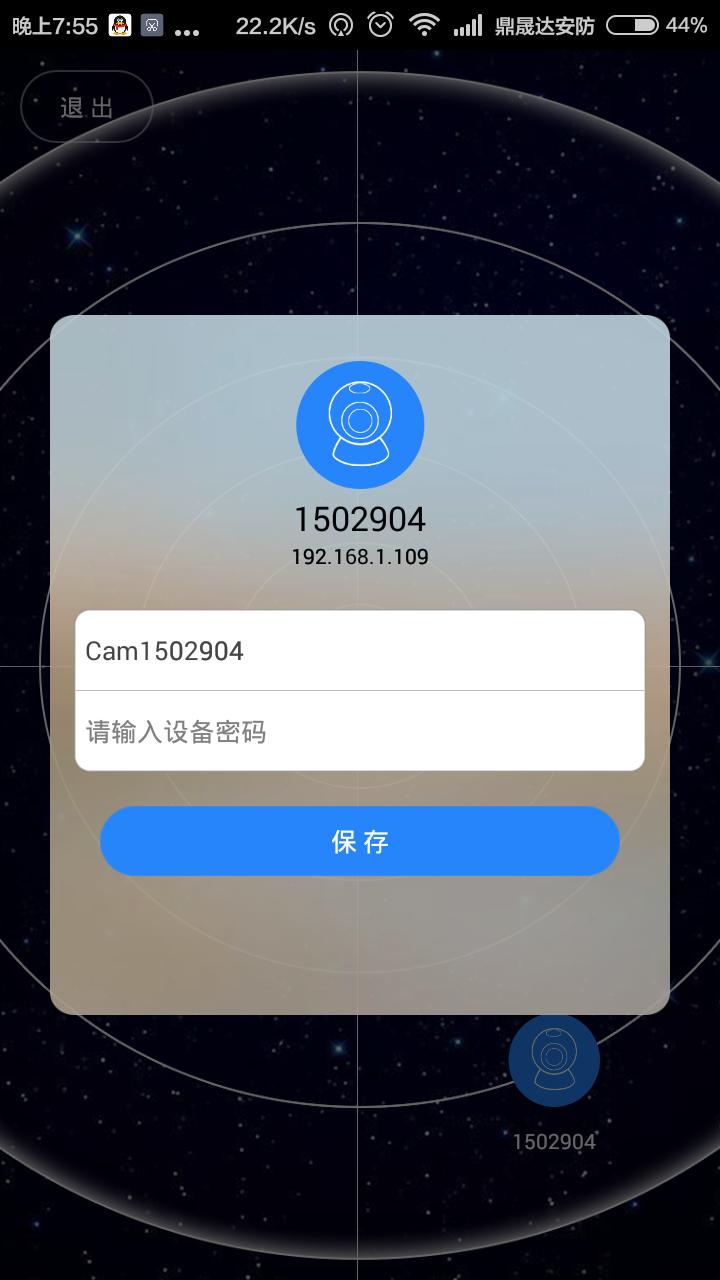Edit the Cam1502904 device name field

tap(360, 651)
